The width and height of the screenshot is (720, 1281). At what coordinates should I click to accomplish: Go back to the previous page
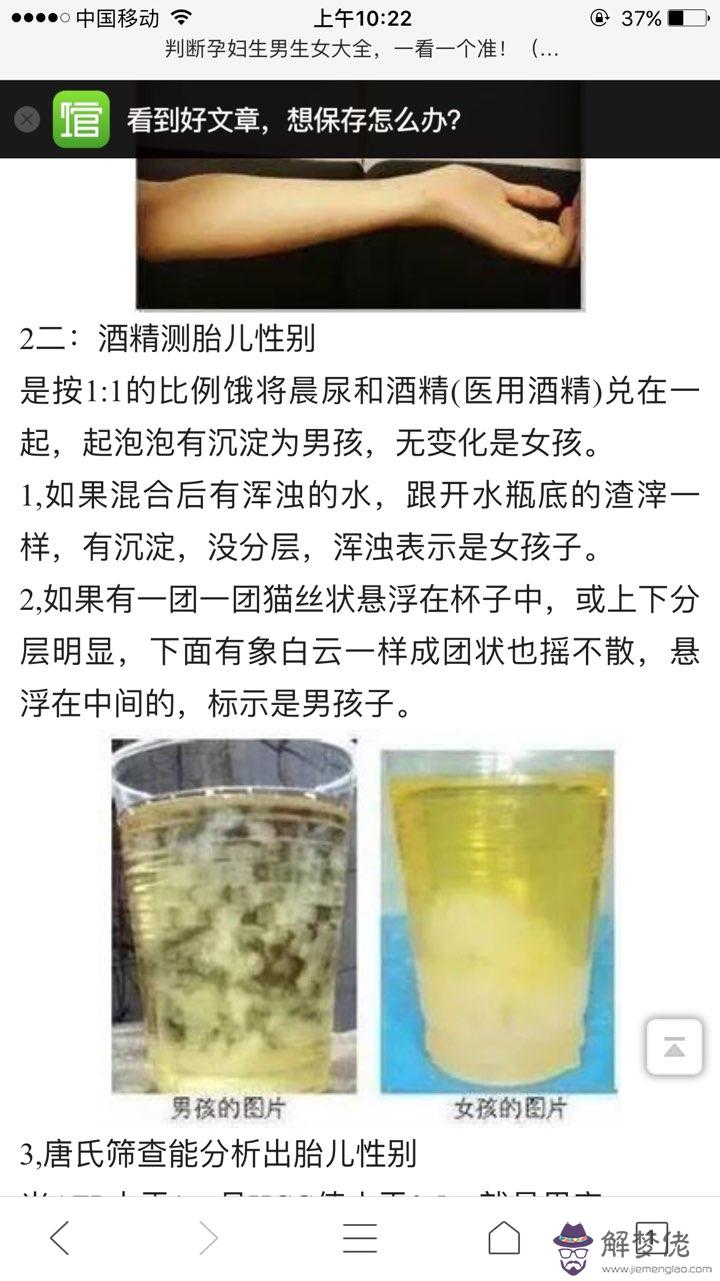pos(60,1238)
